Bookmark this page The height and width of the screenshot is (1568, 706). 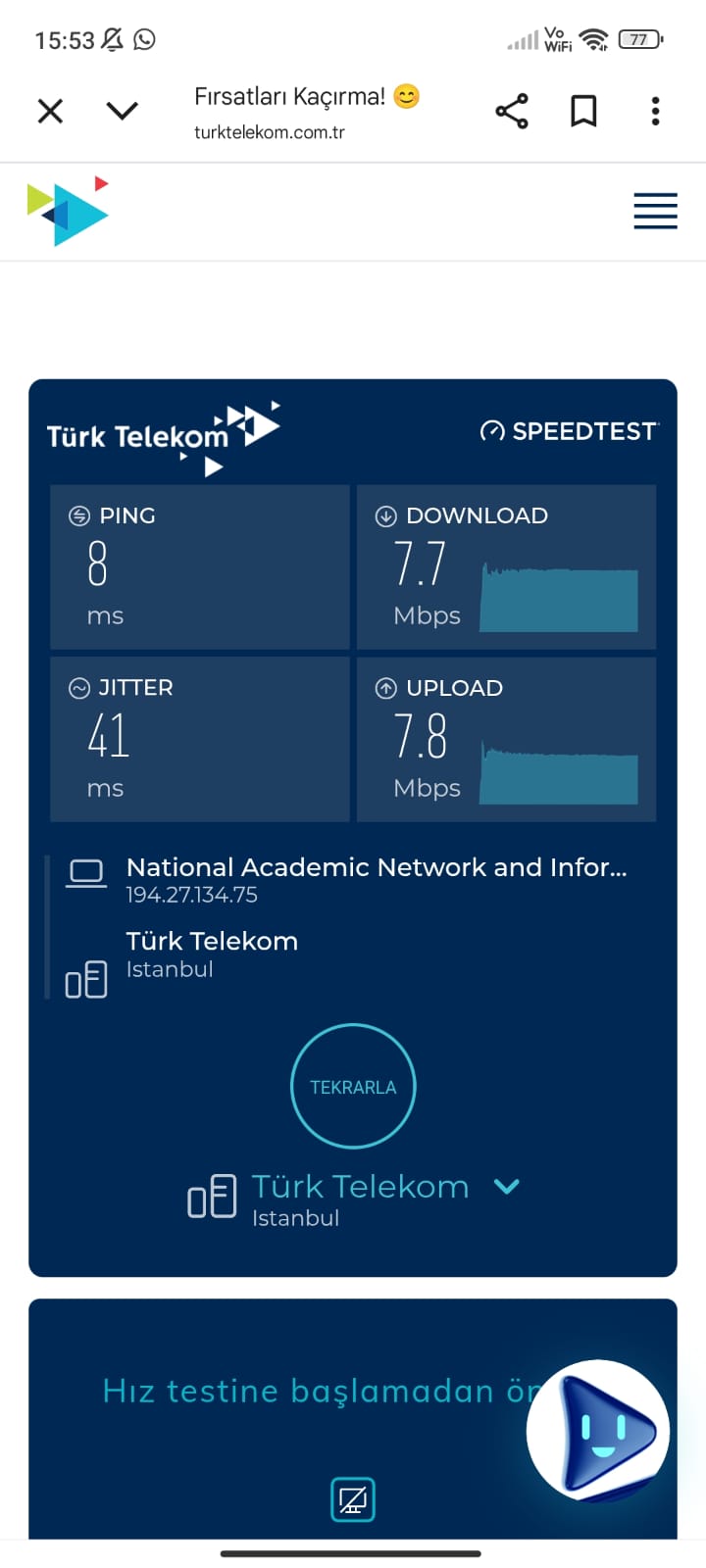(x=583, y=111)
